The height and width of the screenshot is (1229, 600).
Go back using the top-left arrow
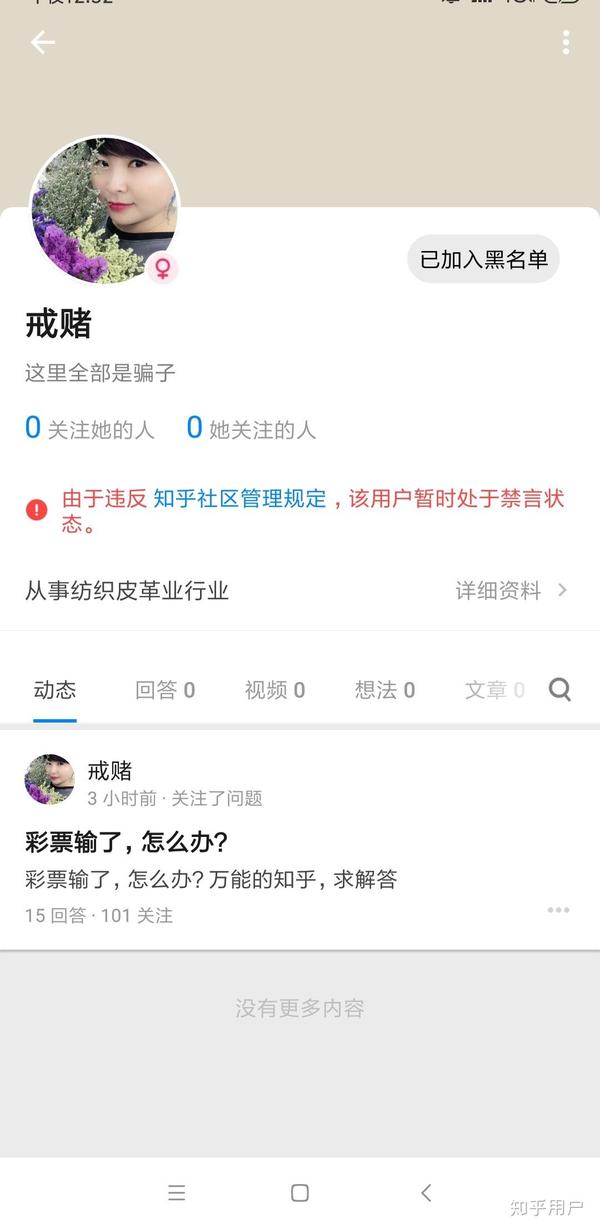pyautogui.click(x=42, y=42)
